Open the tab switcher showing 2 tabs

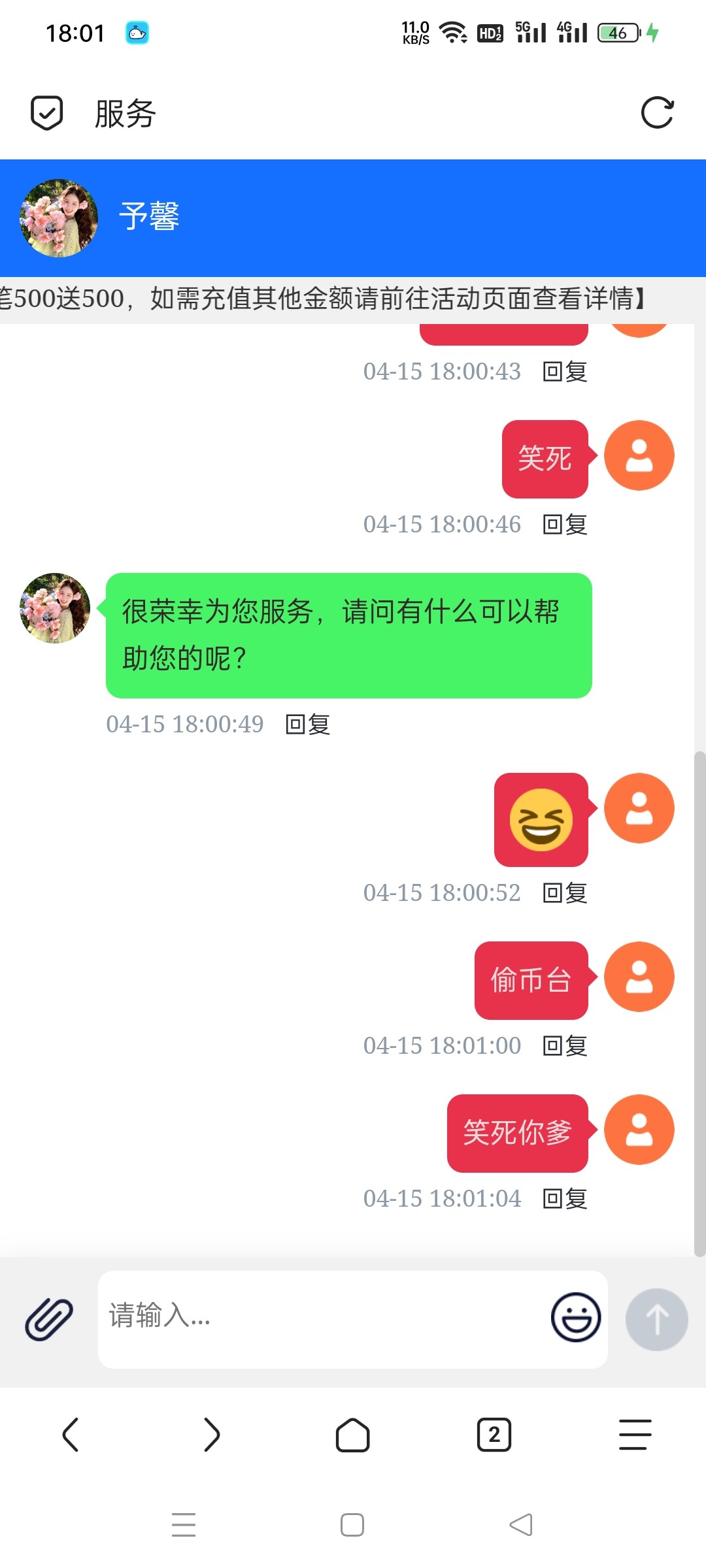click(x=494, y=1435)
